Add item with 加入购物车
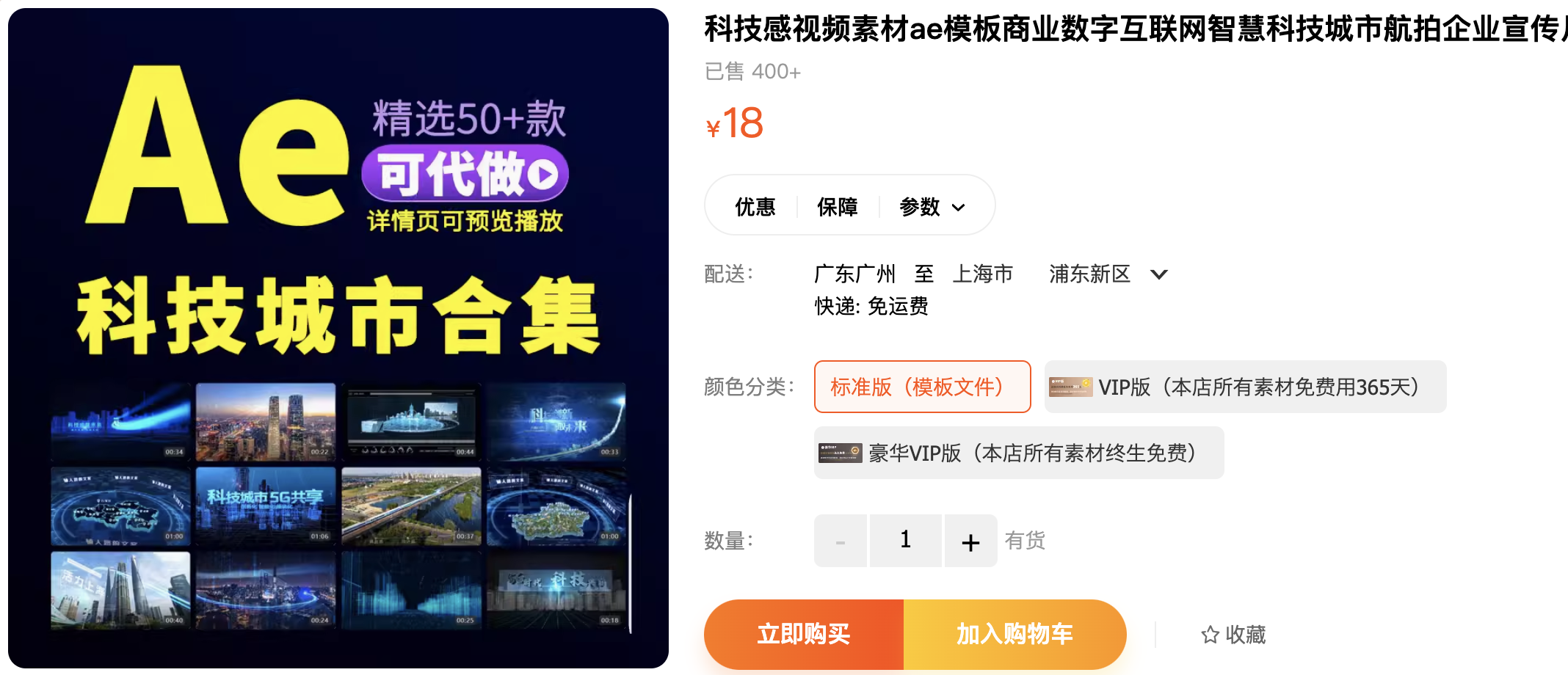This screenshot has width=1568, height=675. point(1015,634)
